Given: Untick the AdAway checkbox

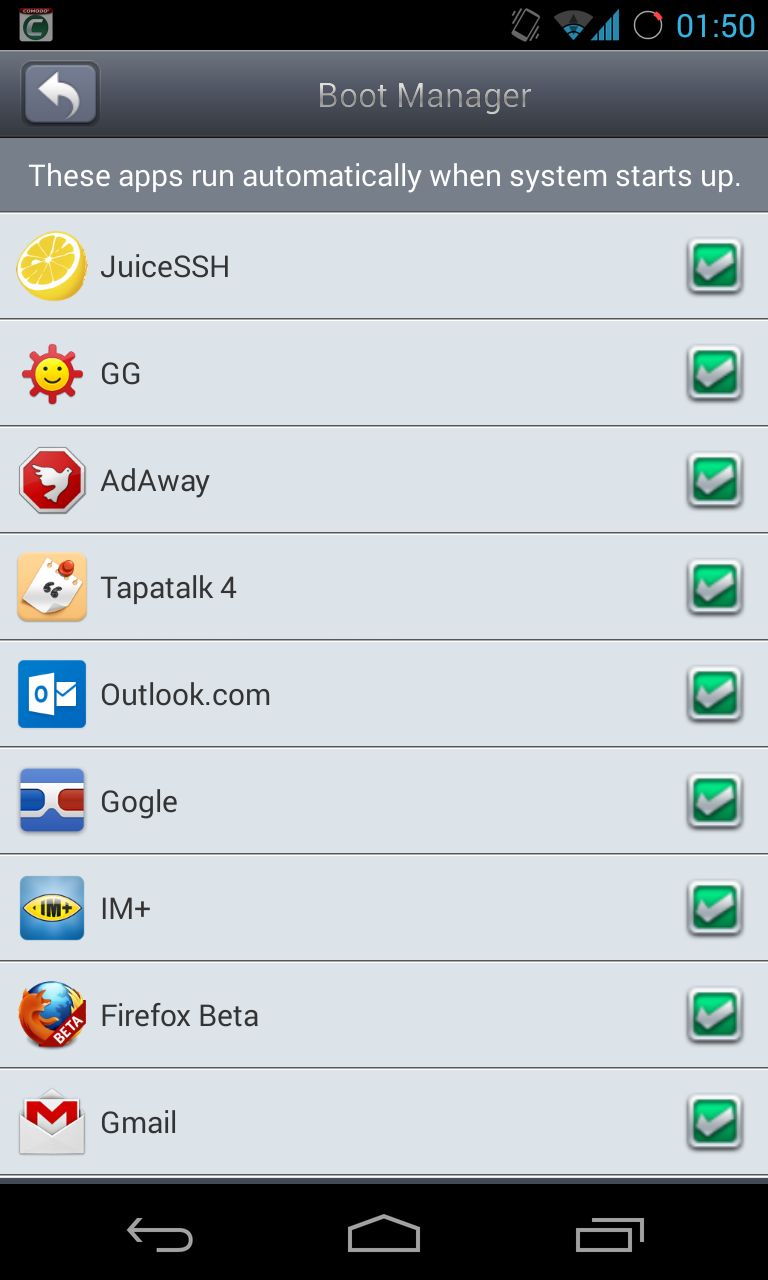Looking at the screenshot, I should (715, 480).
